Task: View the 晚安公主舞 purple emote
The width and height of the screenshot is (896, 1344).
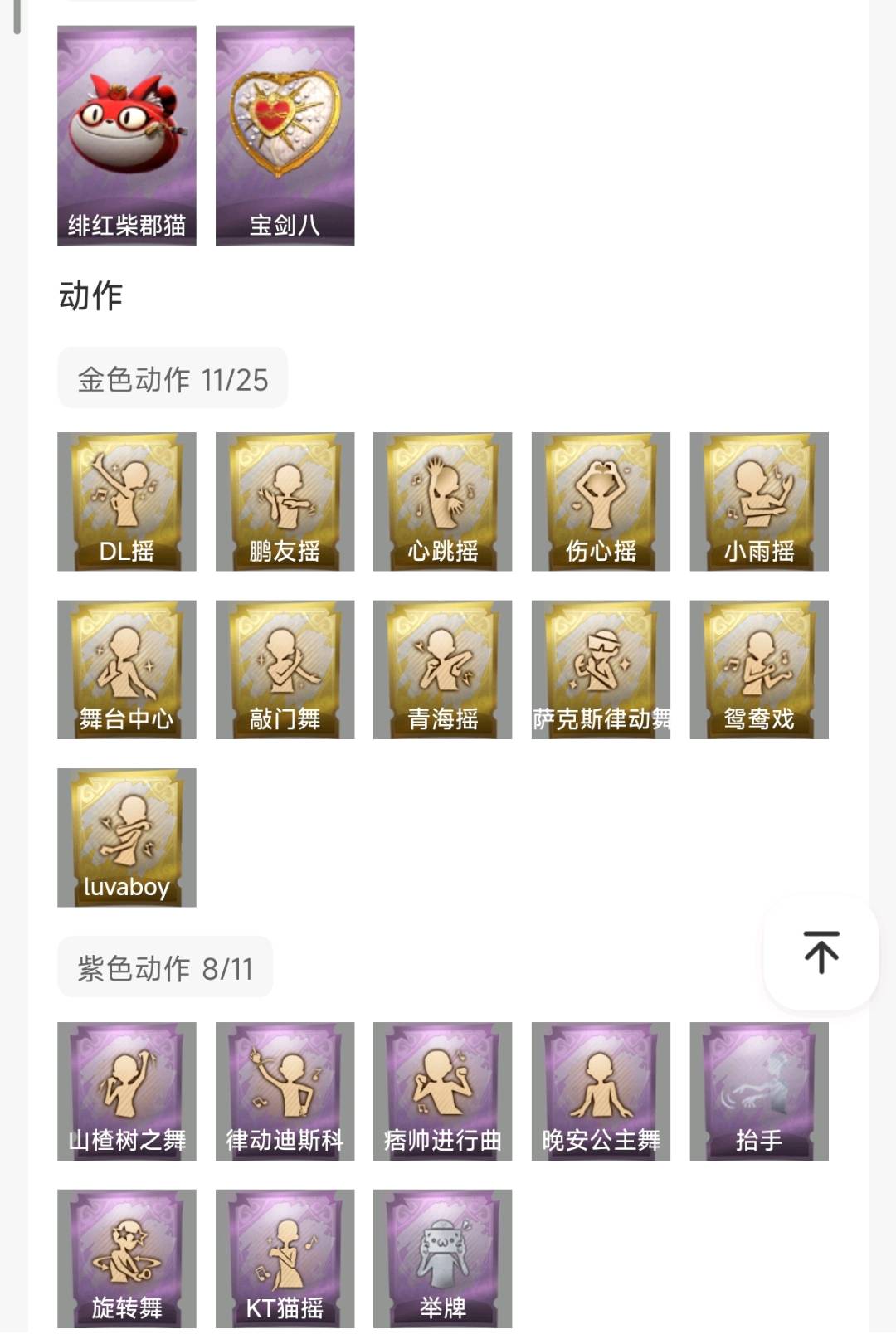Action: click(x=601, y=1091)
